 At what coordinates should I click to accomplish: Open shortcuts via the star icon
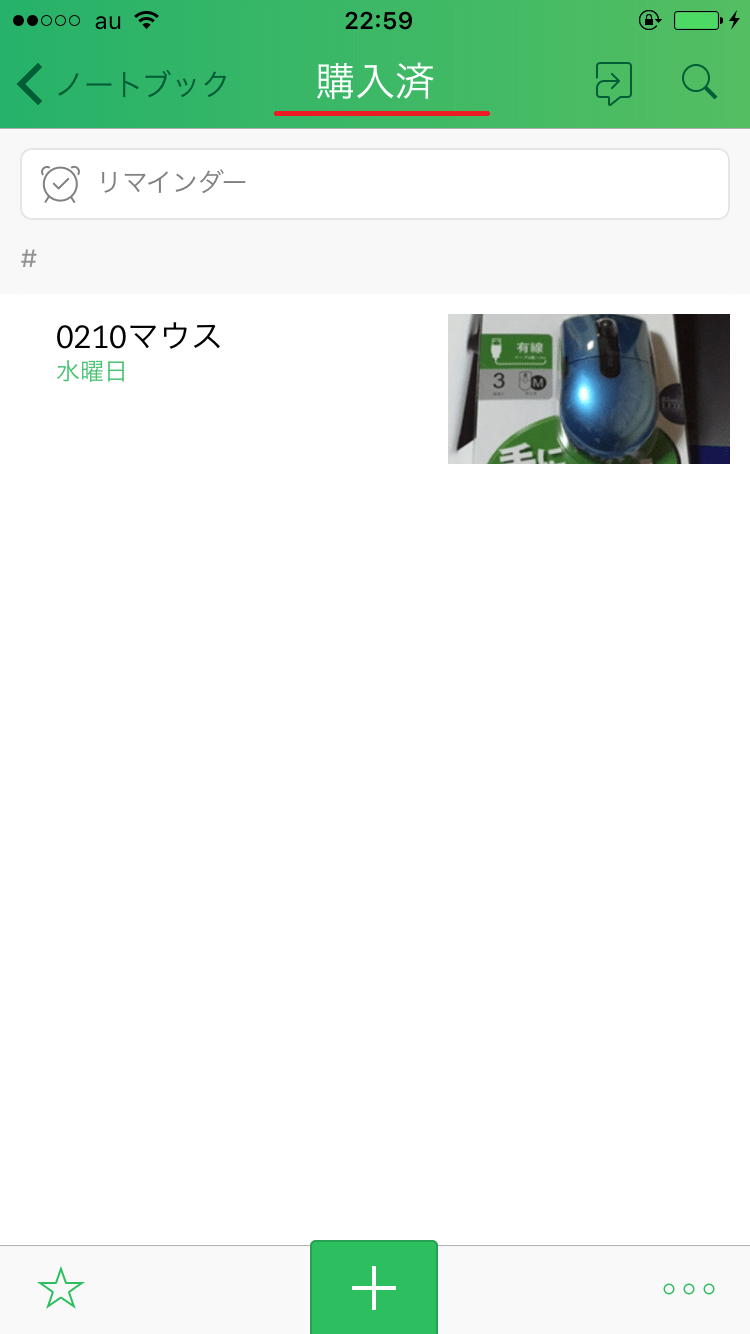[x=62, y=1289]
